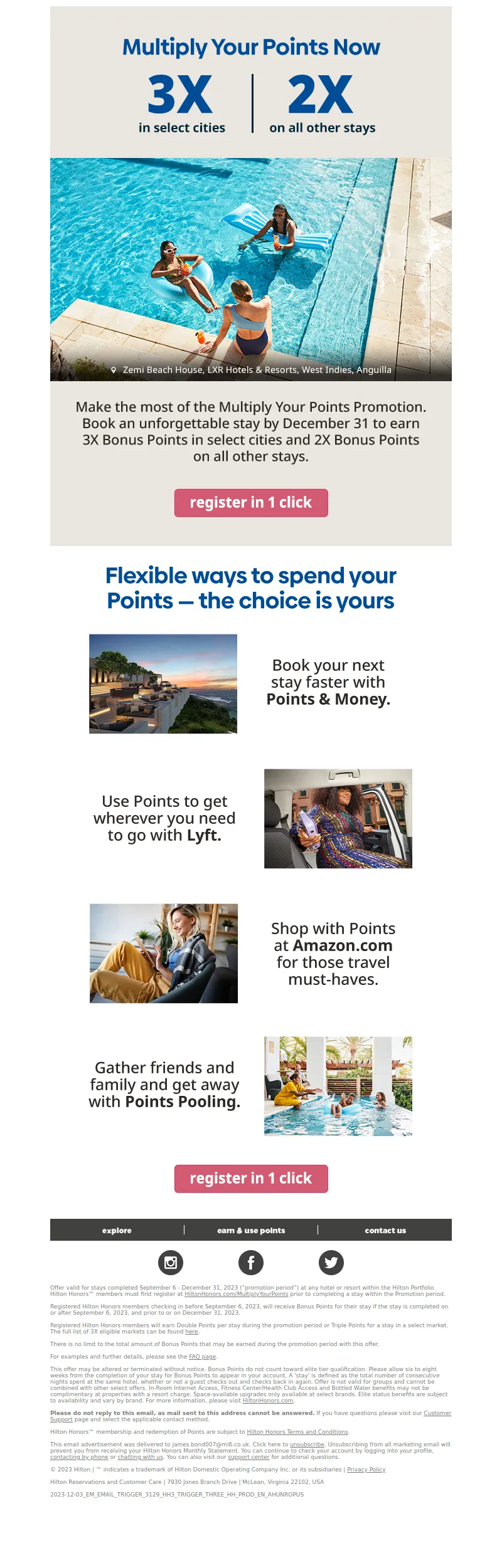
Task: Open Hilton's Twitter page
Action: tap(331, 1263)
